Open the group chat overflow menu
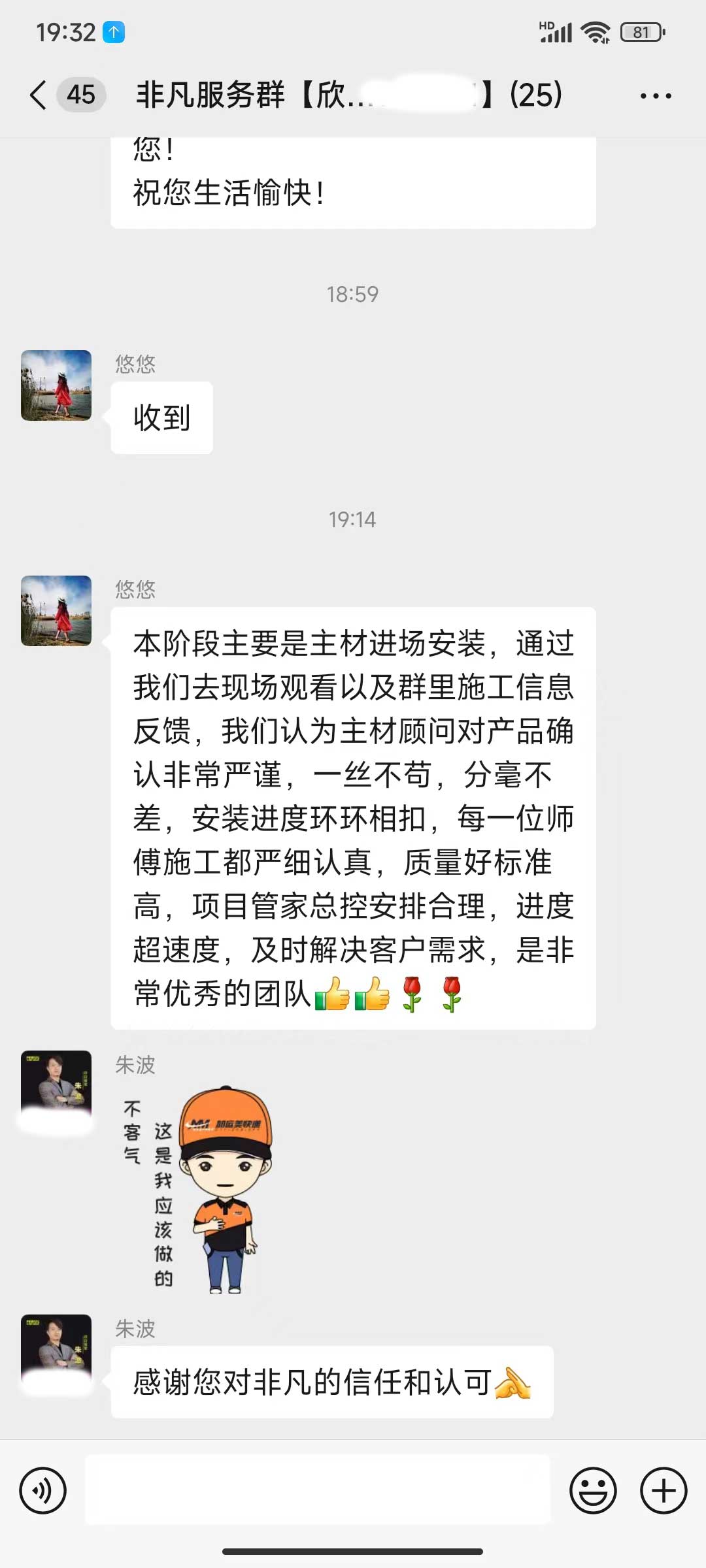This screenshot has width=706, height=1568. point(655,96)
